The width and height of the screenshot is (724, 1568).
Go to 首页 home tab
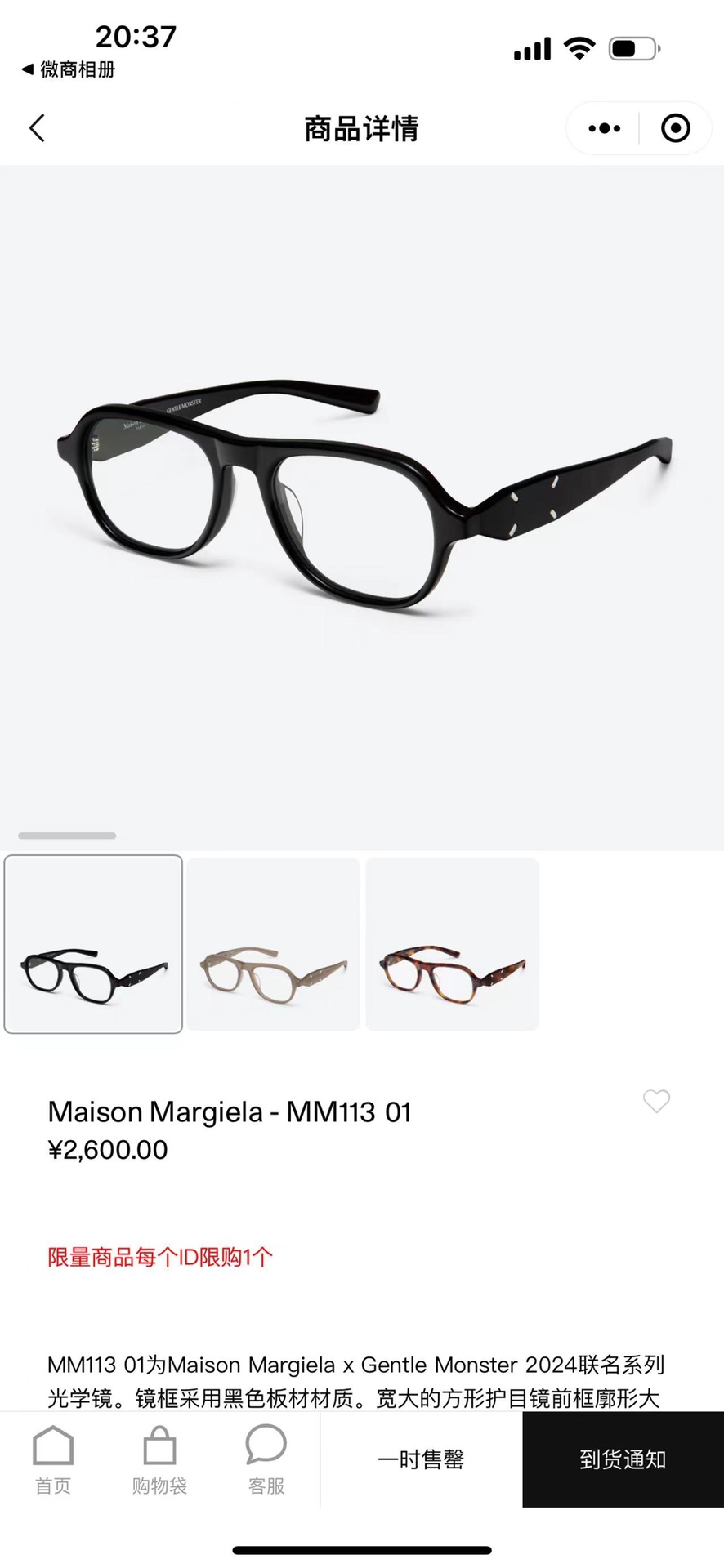click(x=53, y=1459)
